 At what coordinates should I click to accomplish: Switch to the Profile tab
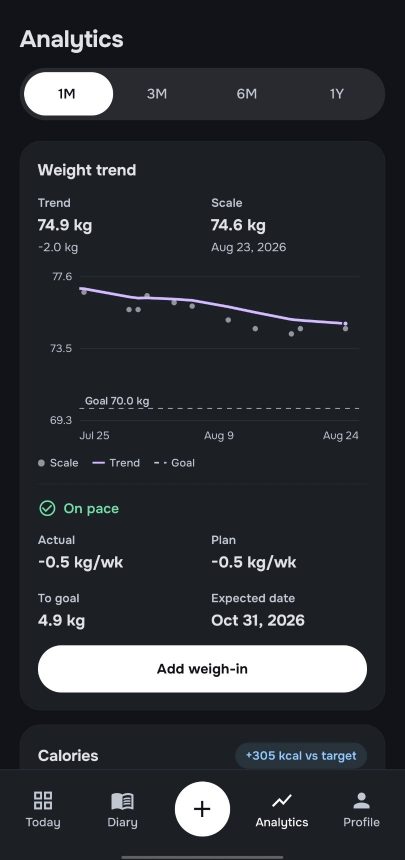point(361,809)
